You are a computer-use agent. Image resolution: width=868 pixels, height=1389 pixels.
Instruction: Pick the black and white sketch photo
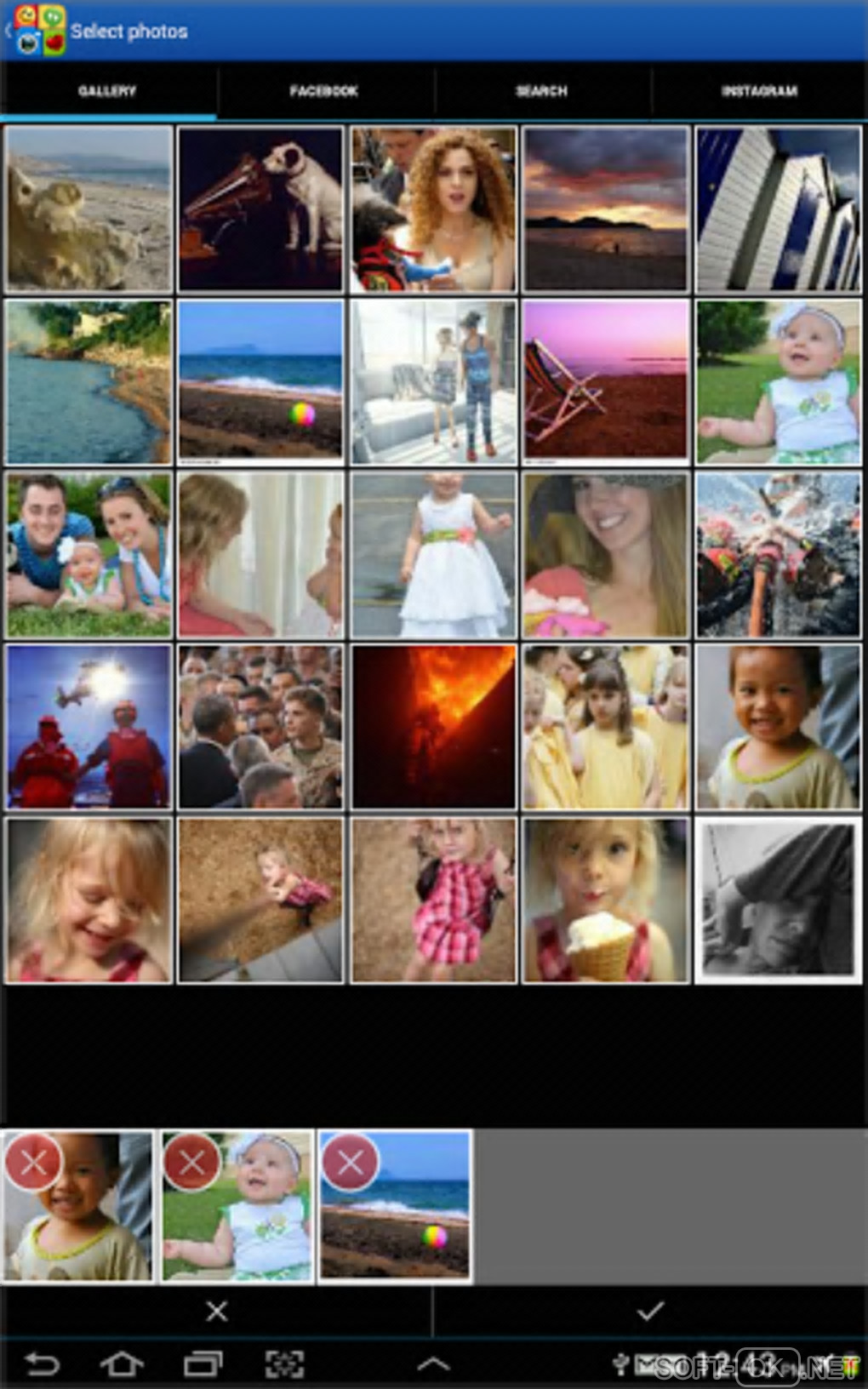[778, 900]
